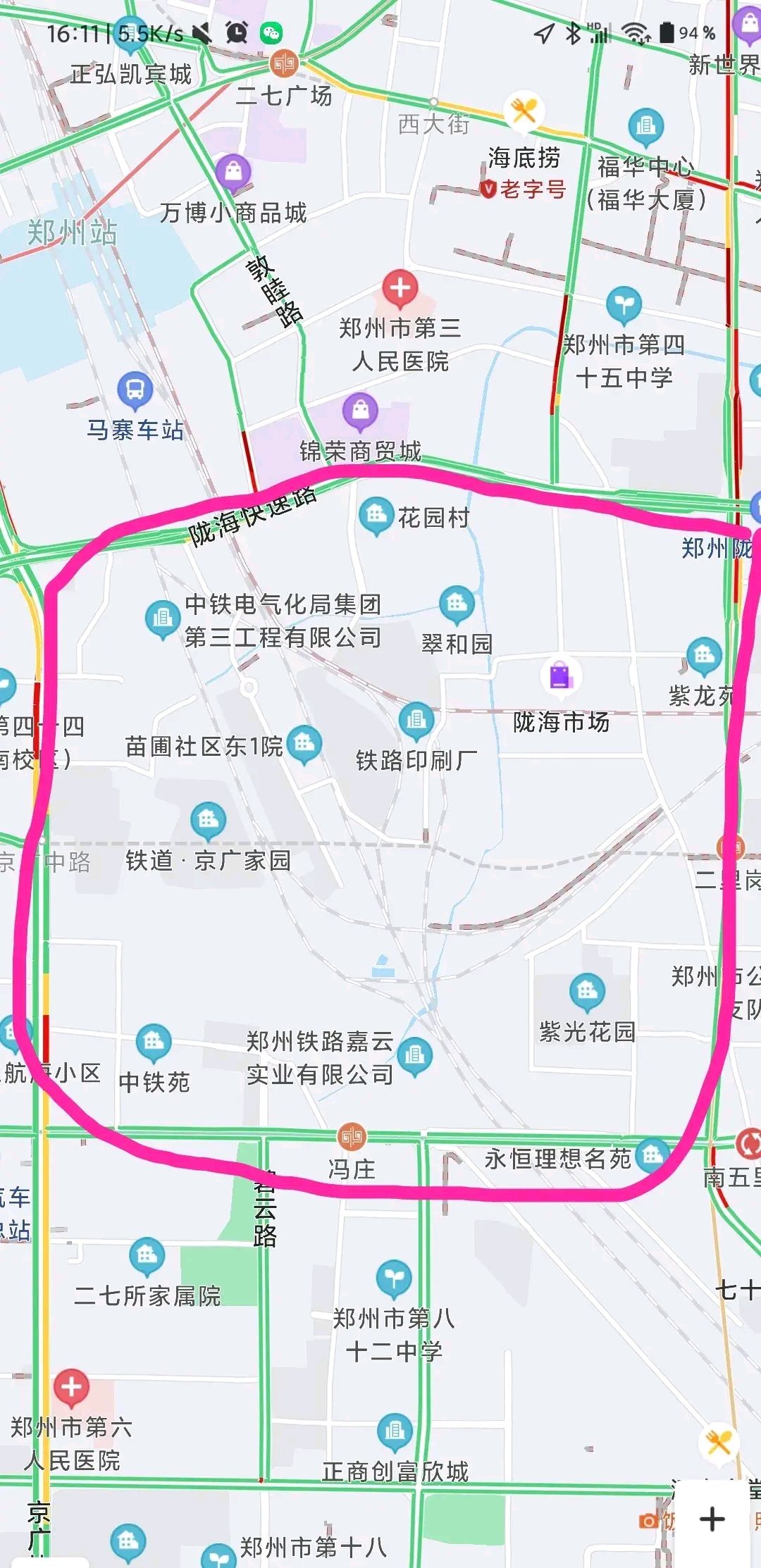Tap the 花园村 residential marker

point(376,516)
